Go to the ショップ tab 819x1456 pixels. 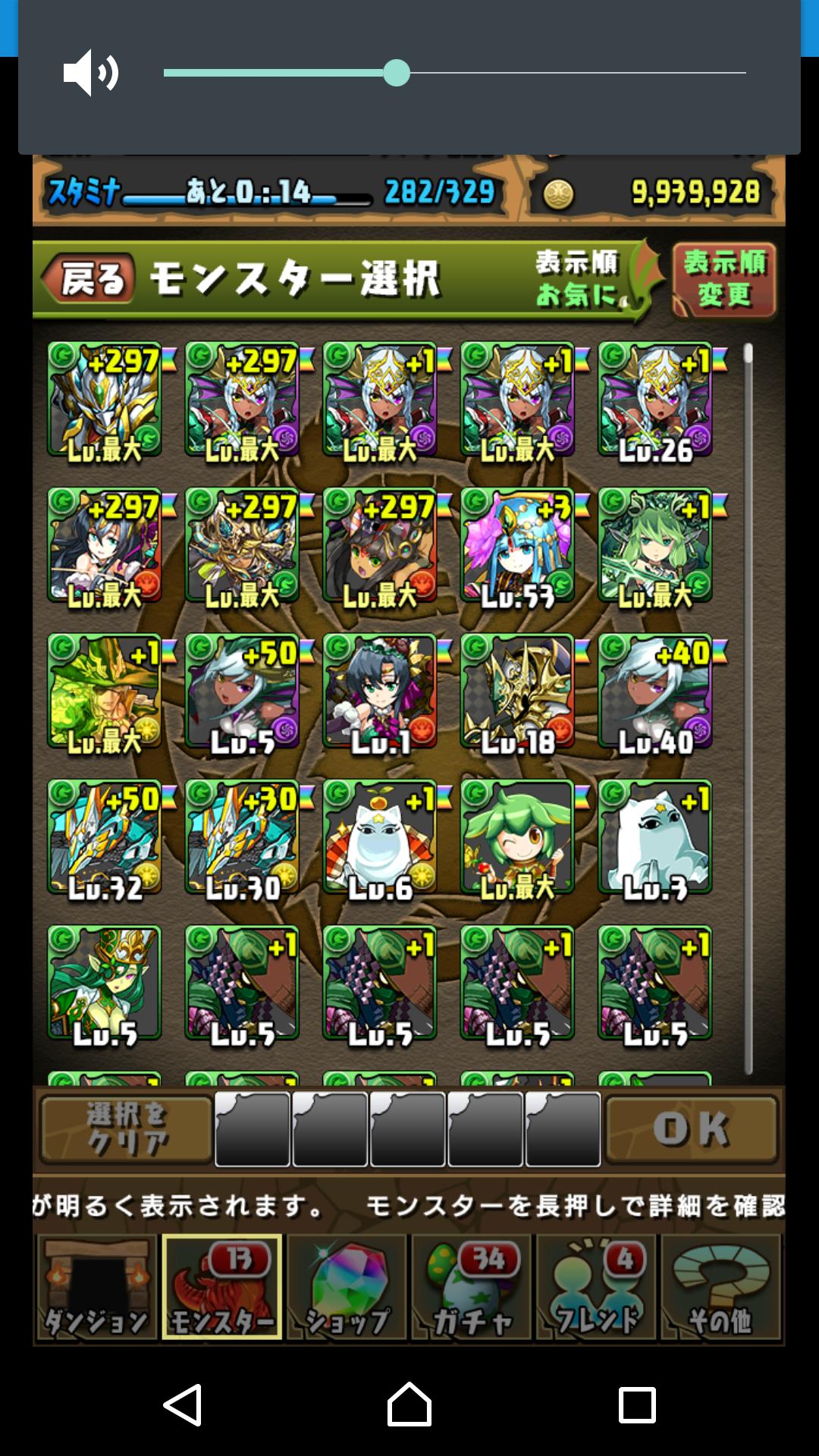click(347, 1288)
